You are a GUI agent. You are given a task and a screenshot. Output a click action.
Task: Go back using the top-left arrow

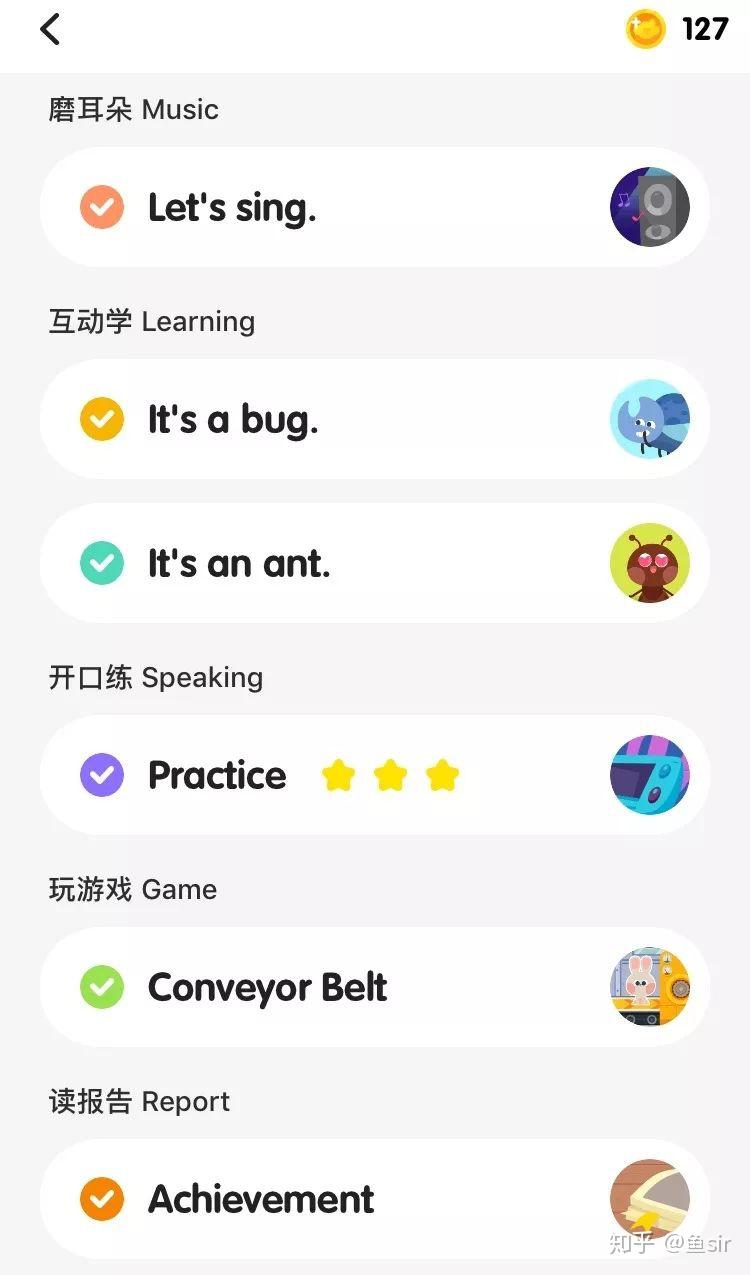click(x=50, y=30)
